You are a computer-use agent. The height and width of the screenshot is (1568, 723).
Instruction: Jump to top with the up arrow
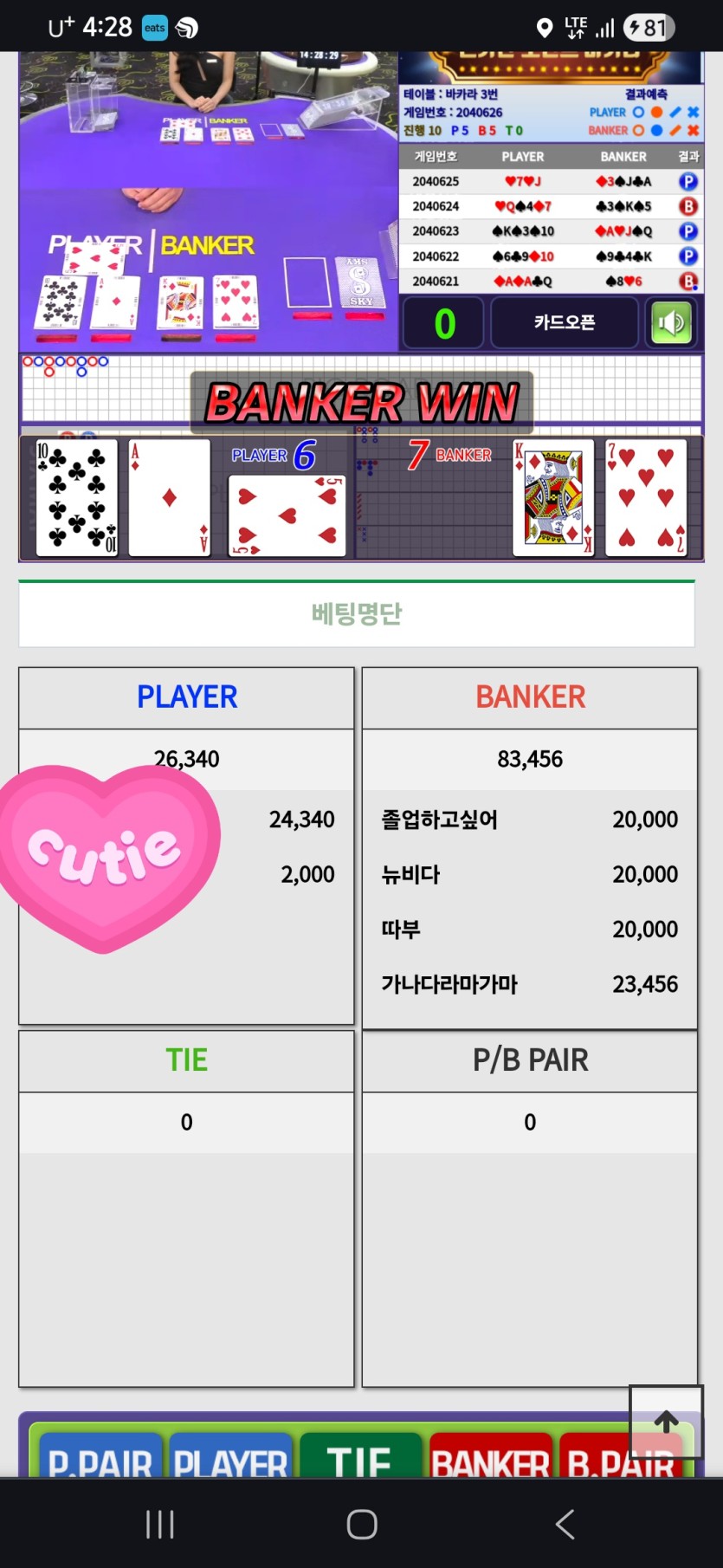666,1422
